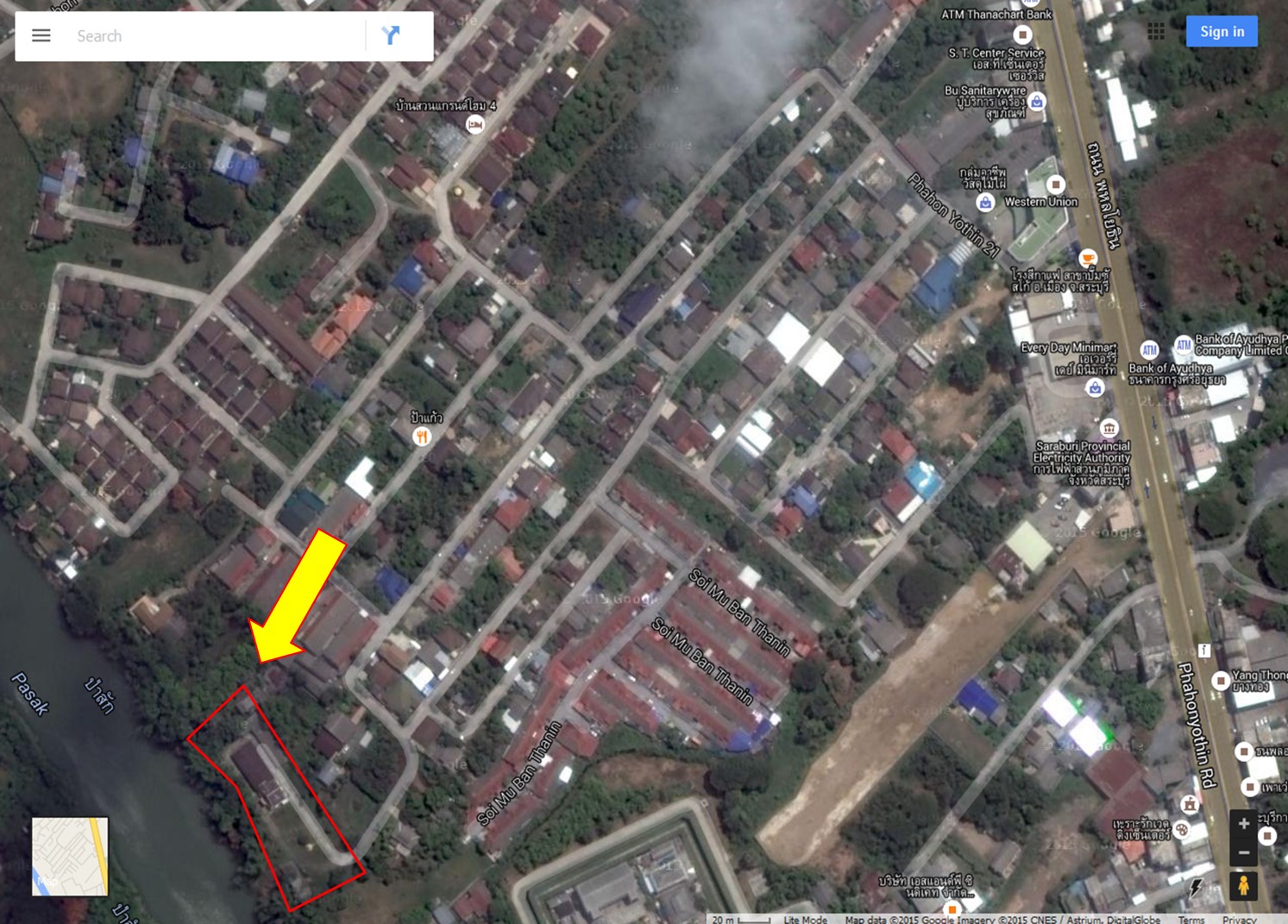1288x924 pixels.
Task: Tap the Lite Mode lightning icon
Action: 1196,887
